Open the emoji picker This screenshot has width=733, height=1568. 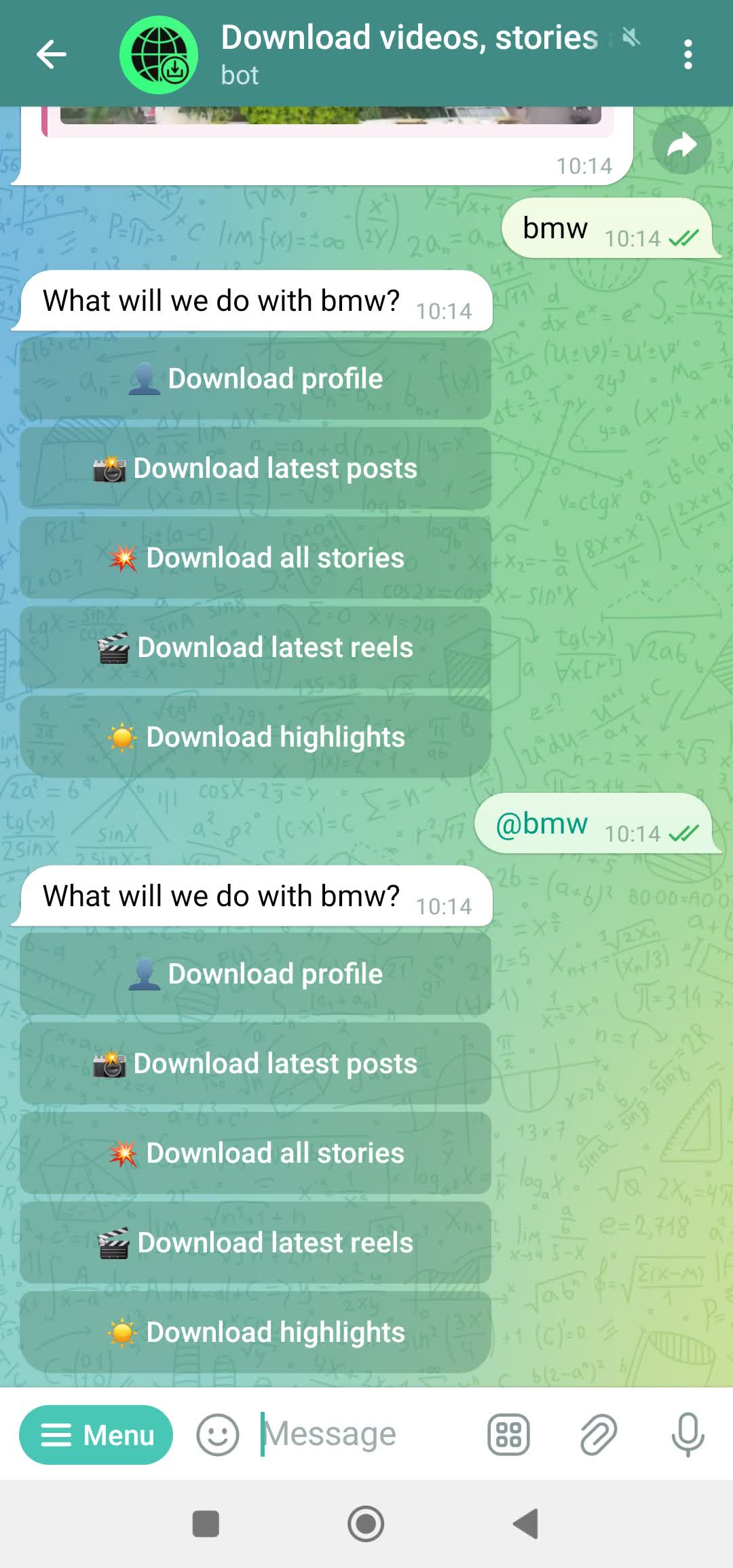point(217,1432)
